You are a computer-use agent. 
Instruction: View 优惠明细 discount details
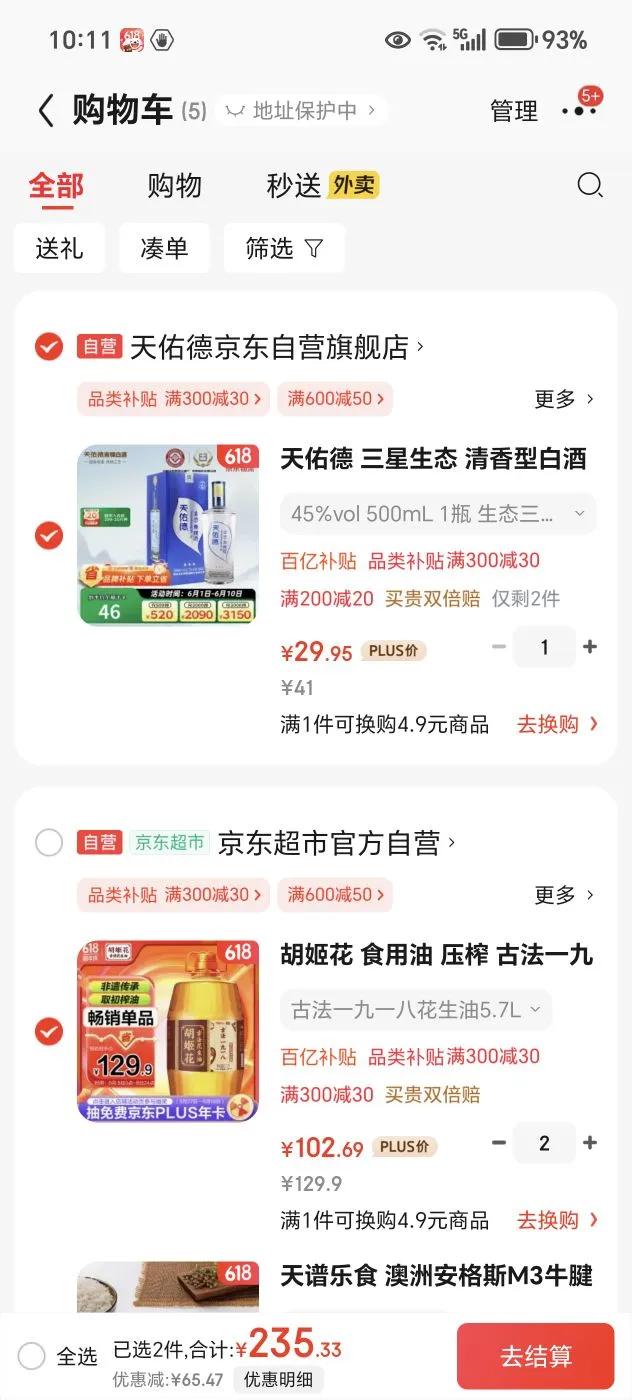[x=279, y=1380]
